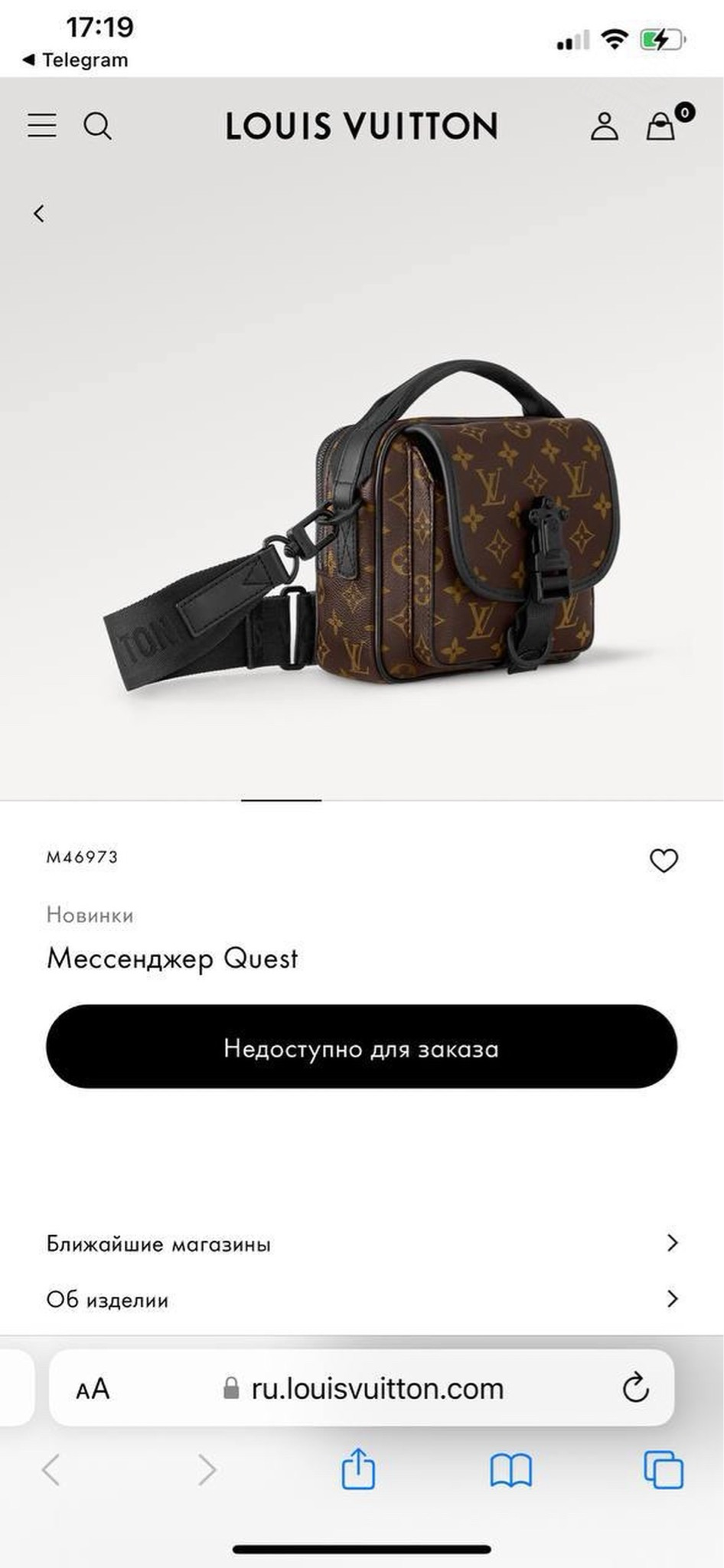This screenshot has height=1568, width=724.
Task: Open the site search
Action: pos(97,126)
